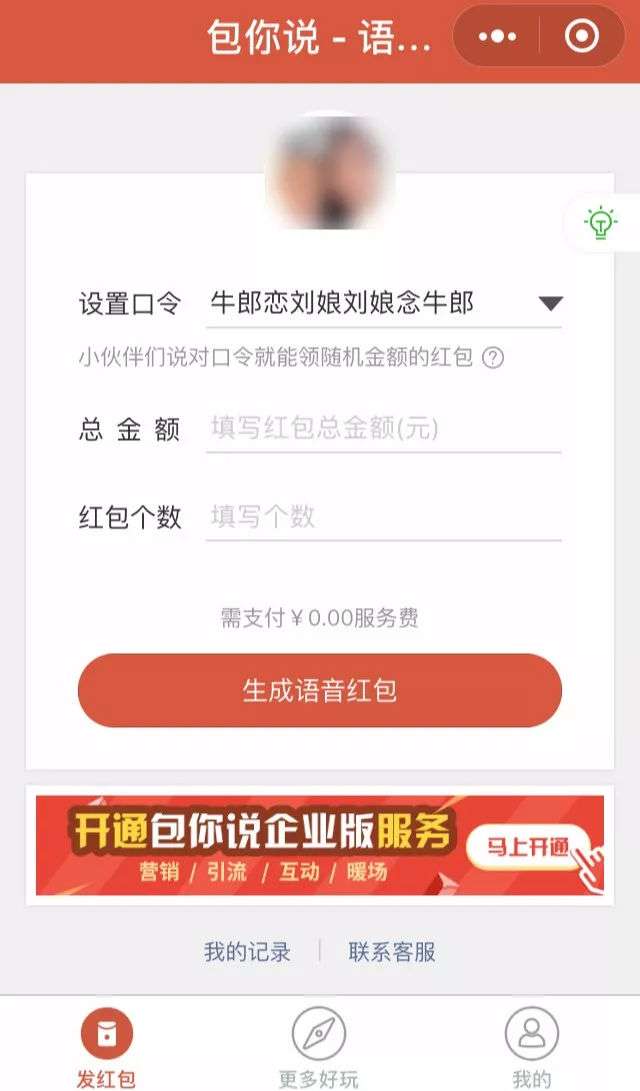Open the 包你说企业版 banner
This screenshot has height=1091, width=640.
coord(320,845)
